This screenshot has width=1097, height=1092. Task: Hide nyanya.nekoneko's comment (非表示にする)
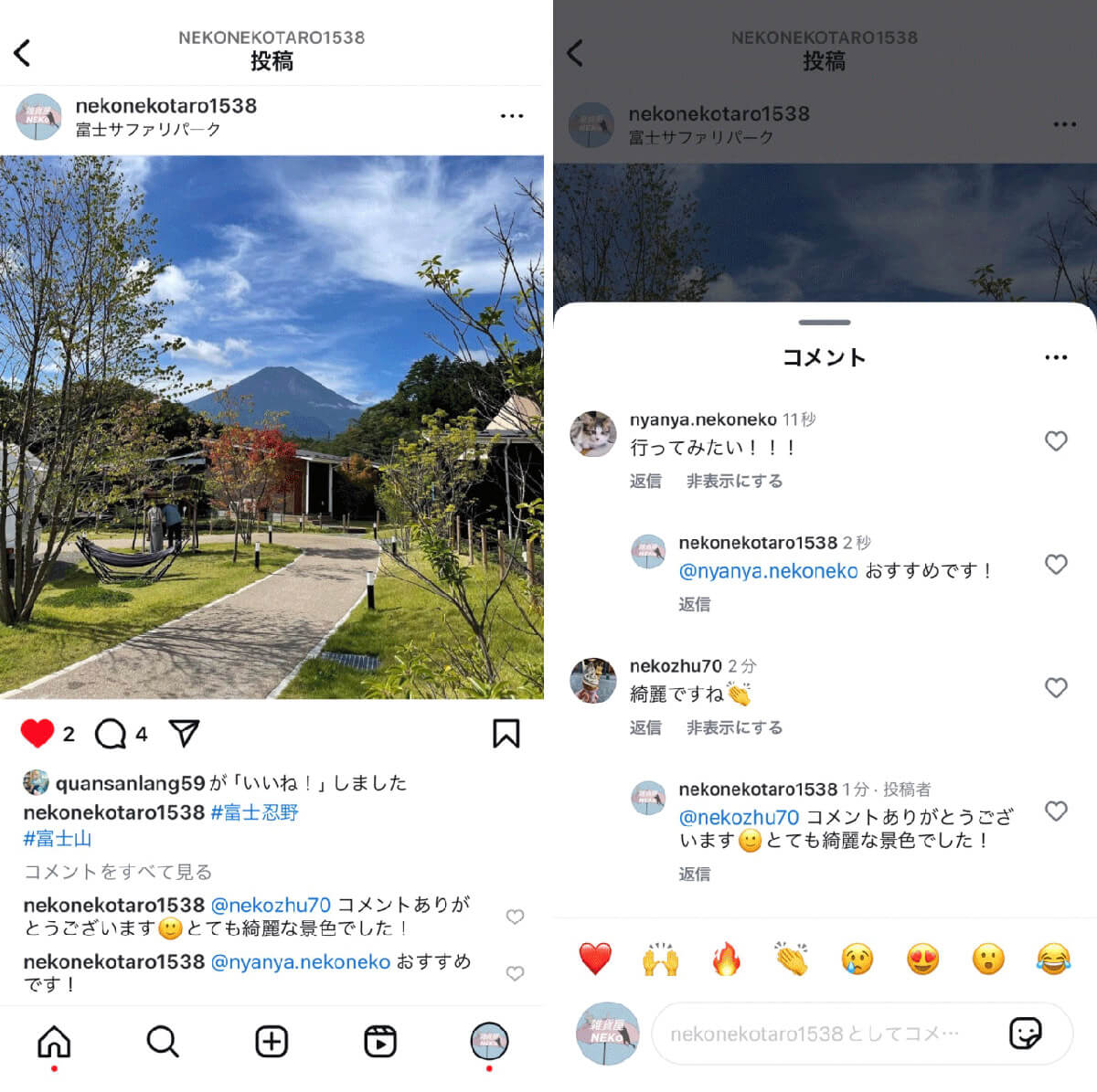tap(734, 481)
